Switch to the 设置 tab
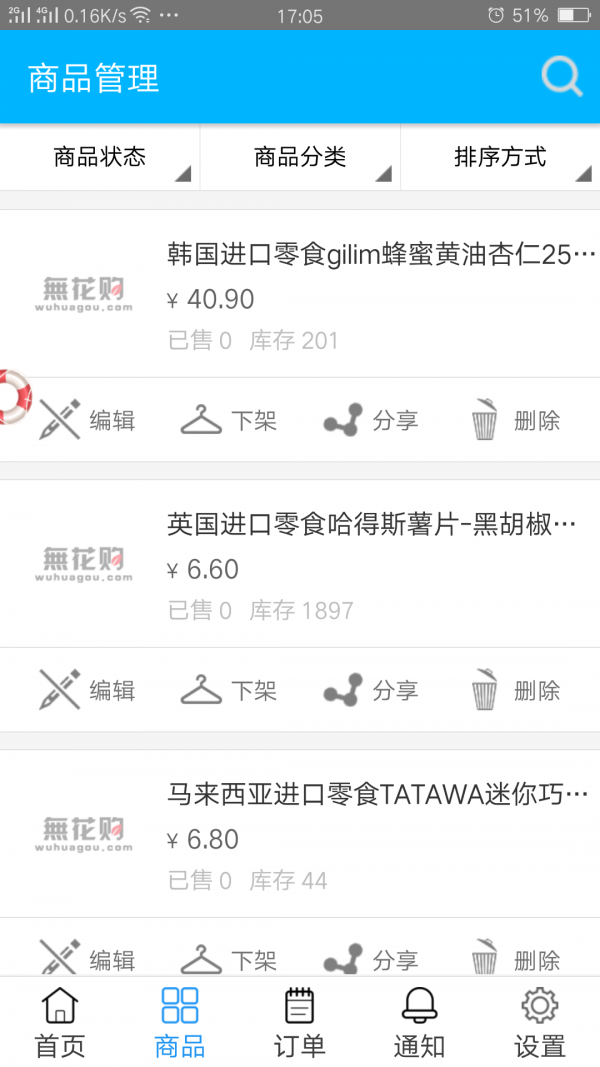This screenshot has height=1067, width=600. click(x=540, y=1023)
